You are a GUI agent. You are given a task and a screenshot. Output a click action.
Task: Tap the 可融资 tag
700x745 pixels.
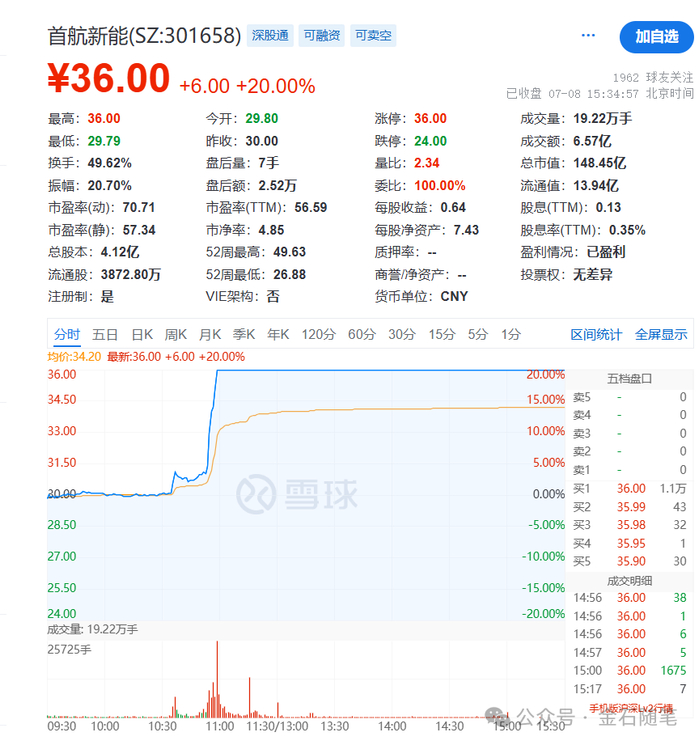(x=322, y=36)
